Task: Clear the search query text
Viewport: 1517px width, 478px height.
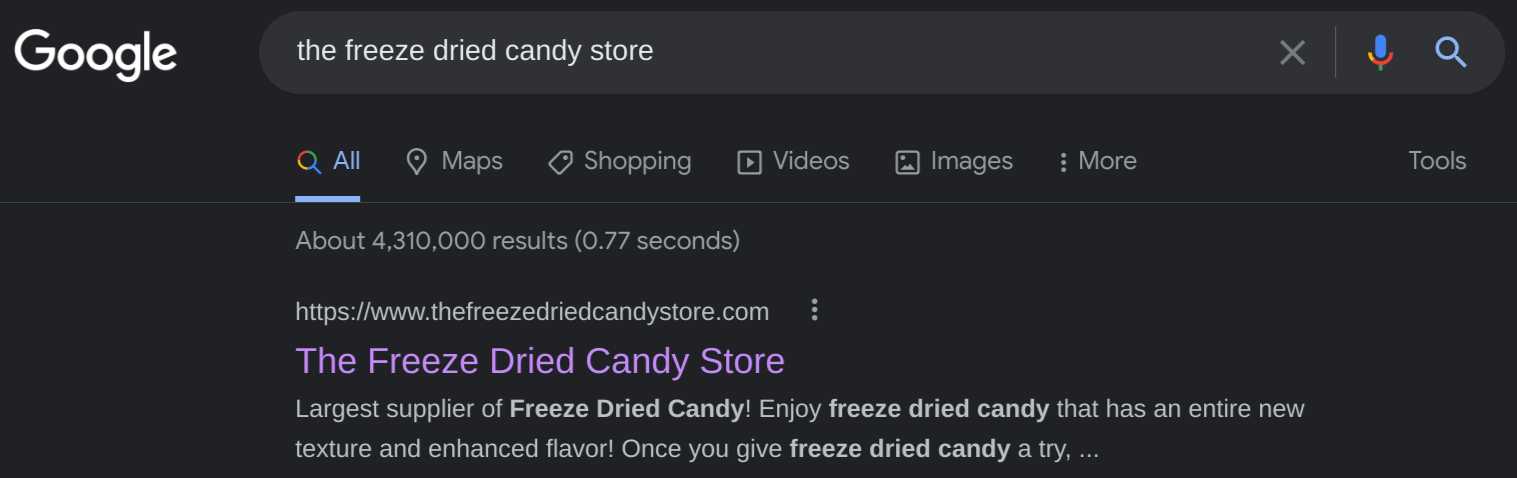Action: coord(1292,52)
